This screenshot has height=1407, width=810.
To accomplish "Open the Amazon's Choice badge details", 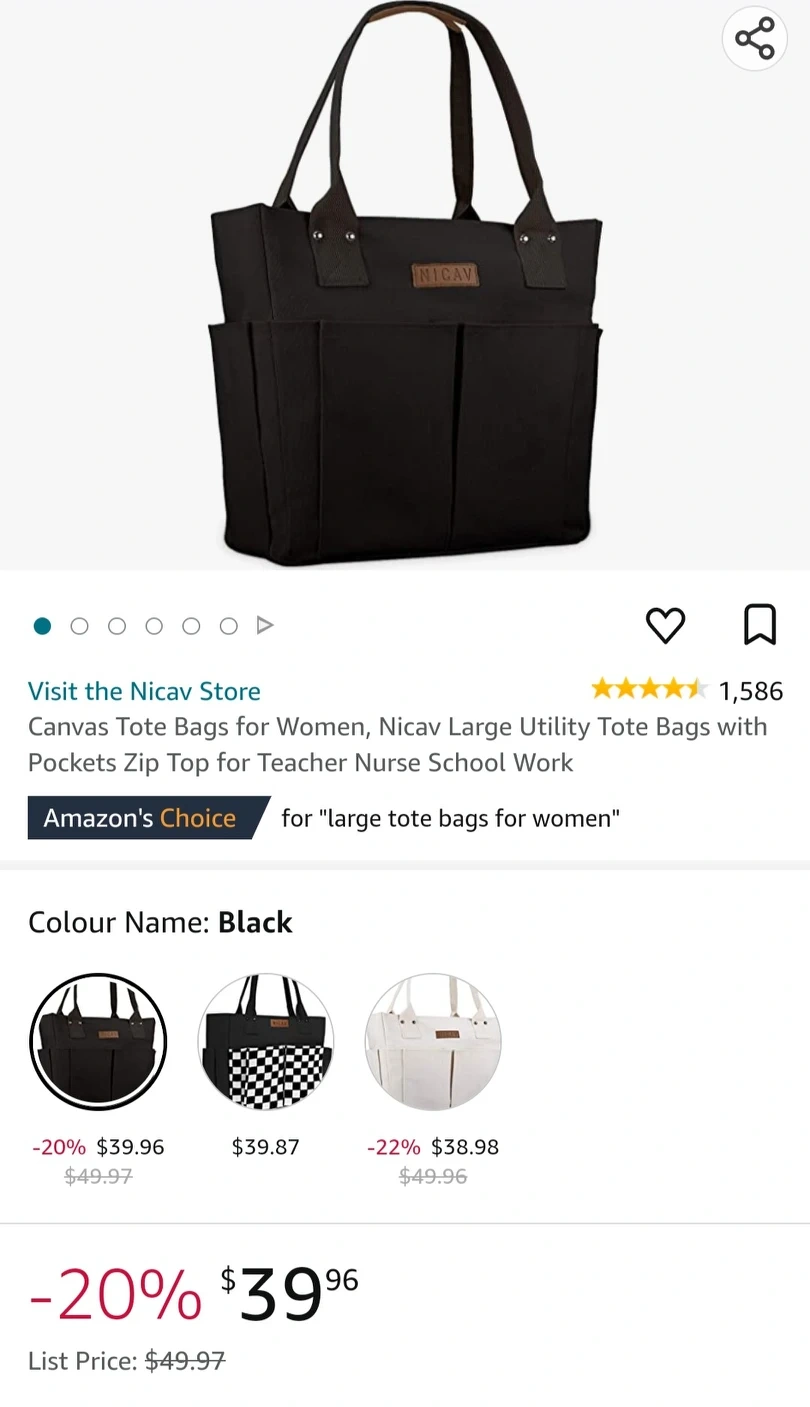I will click(148, 818).
